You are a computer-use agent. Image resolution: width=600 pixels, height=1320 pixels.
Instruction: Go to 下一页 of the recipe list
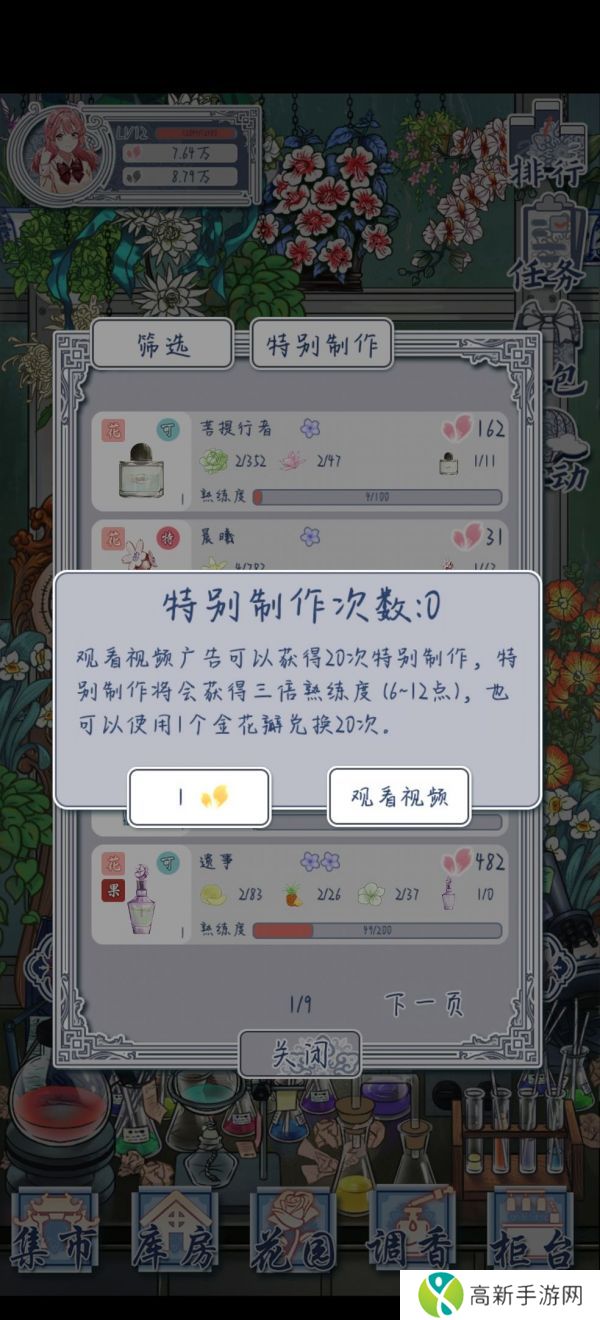point(425,1004)
